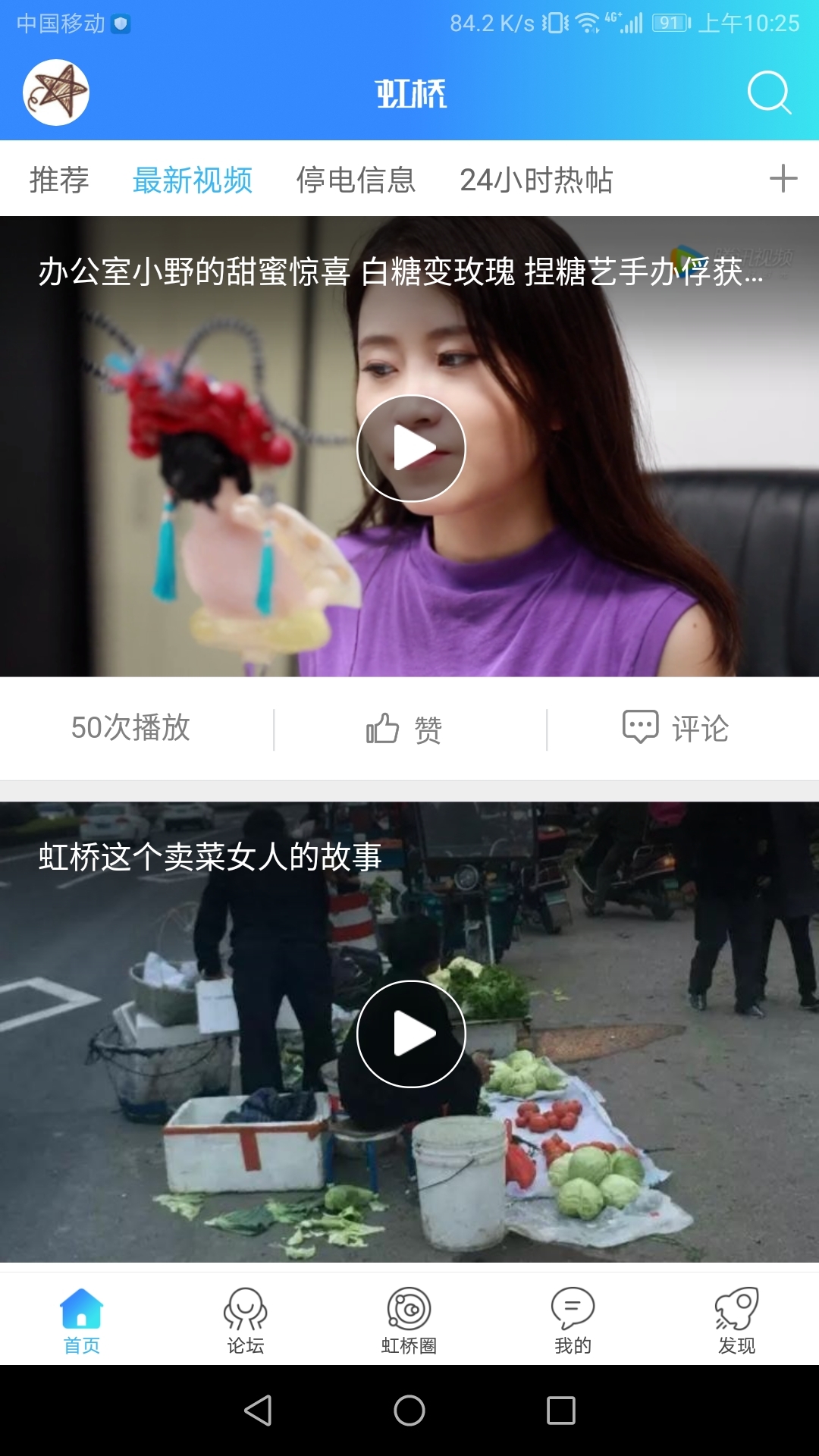Play the 办公室小野的甜蜜惊喜 video
This screenshot has width=819, height=1456.
coord(411,448)
